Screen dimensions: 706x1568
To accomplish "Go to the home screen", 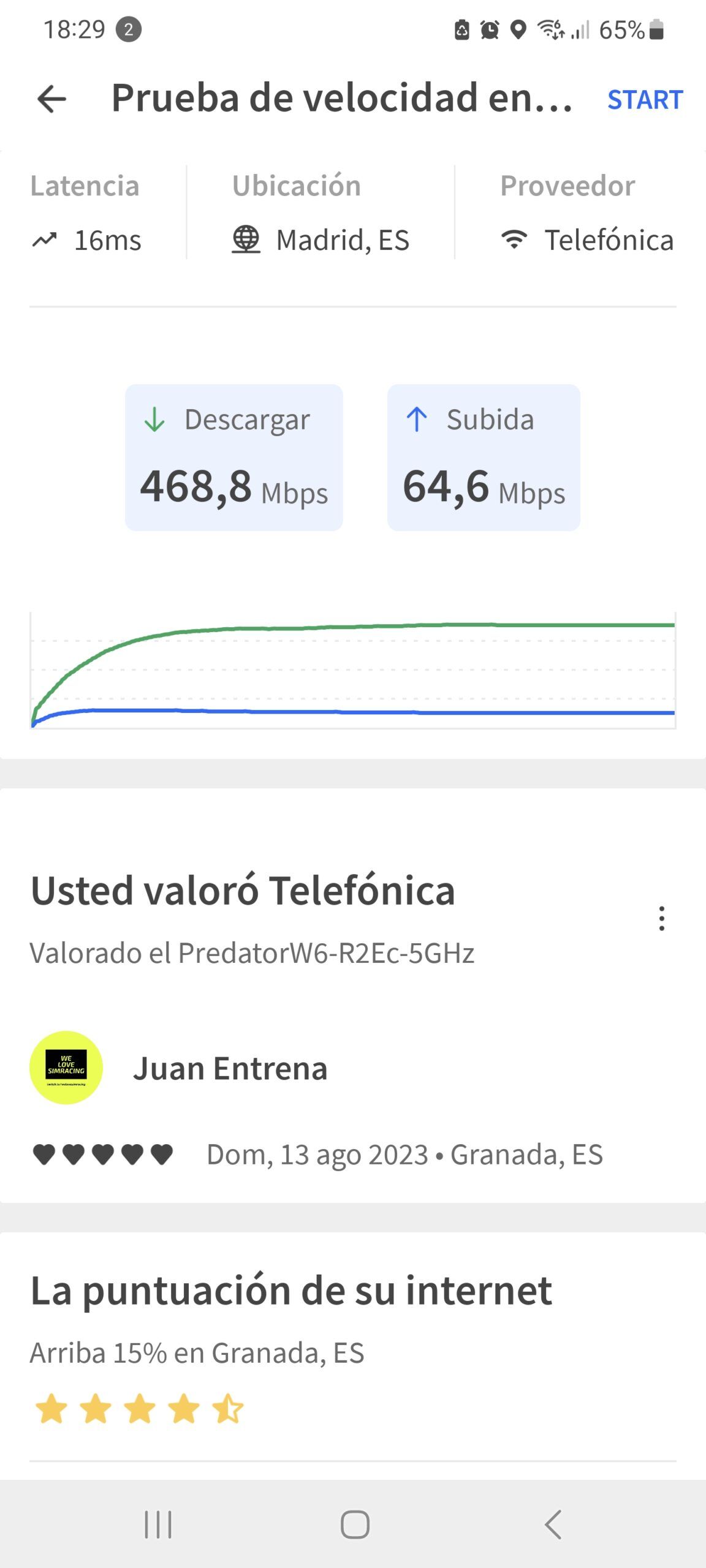I will coord(355,1525).
